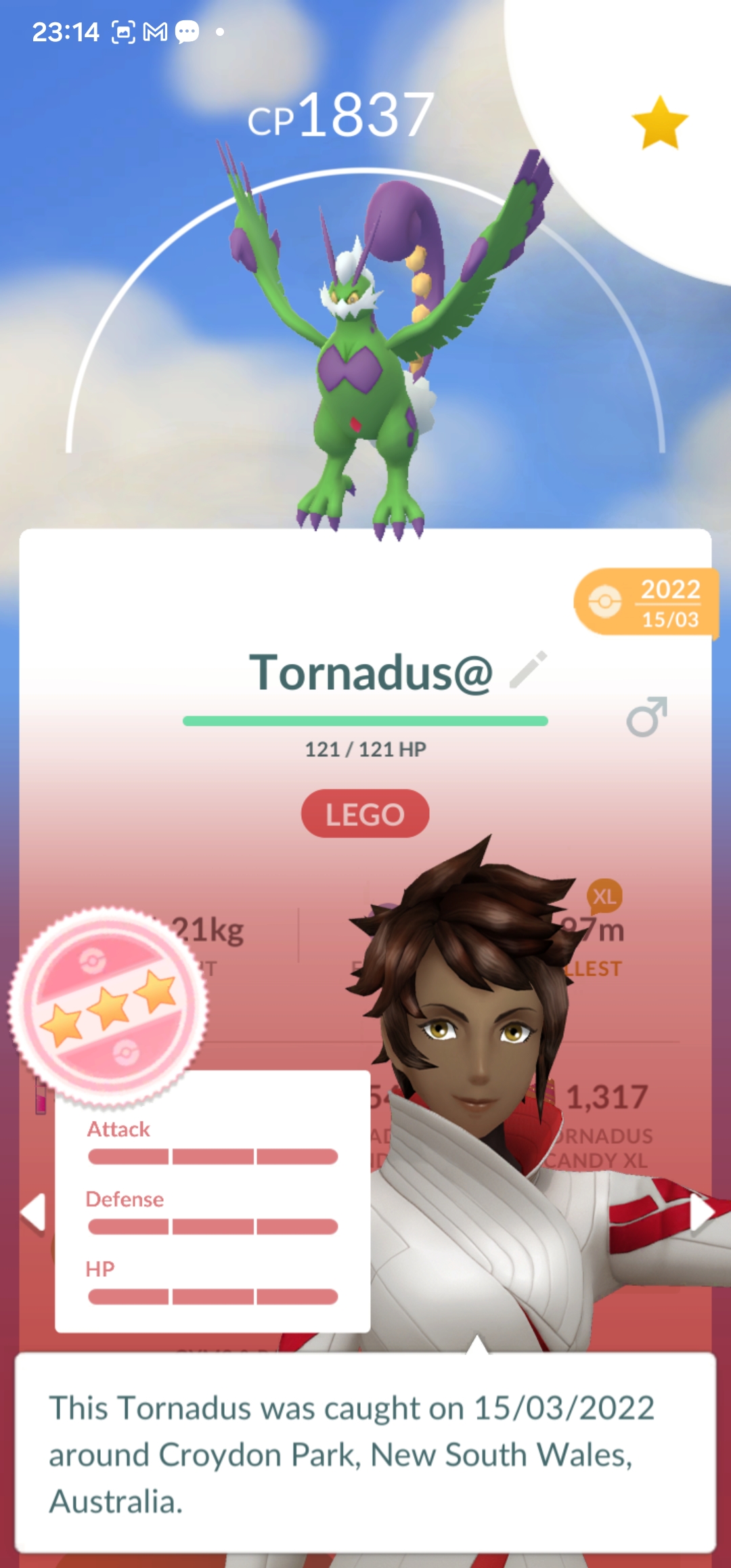Go to the previous Pokémon appraisal
The width and height of the screenshot is (731, 1568).
[x=33, y=1212]
